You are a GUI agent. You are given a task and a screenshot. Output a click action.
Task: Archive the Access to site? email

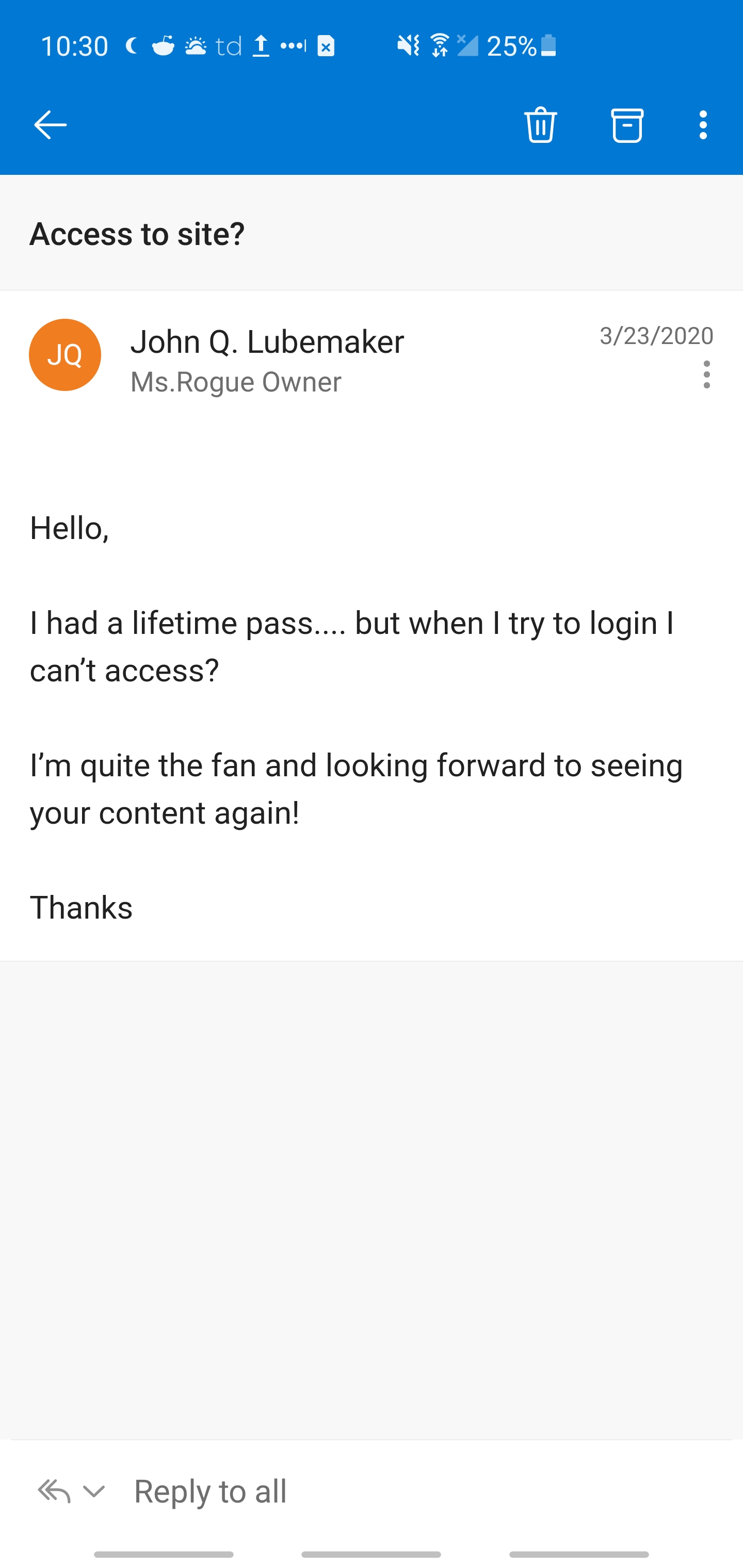(x=627, y=125)
